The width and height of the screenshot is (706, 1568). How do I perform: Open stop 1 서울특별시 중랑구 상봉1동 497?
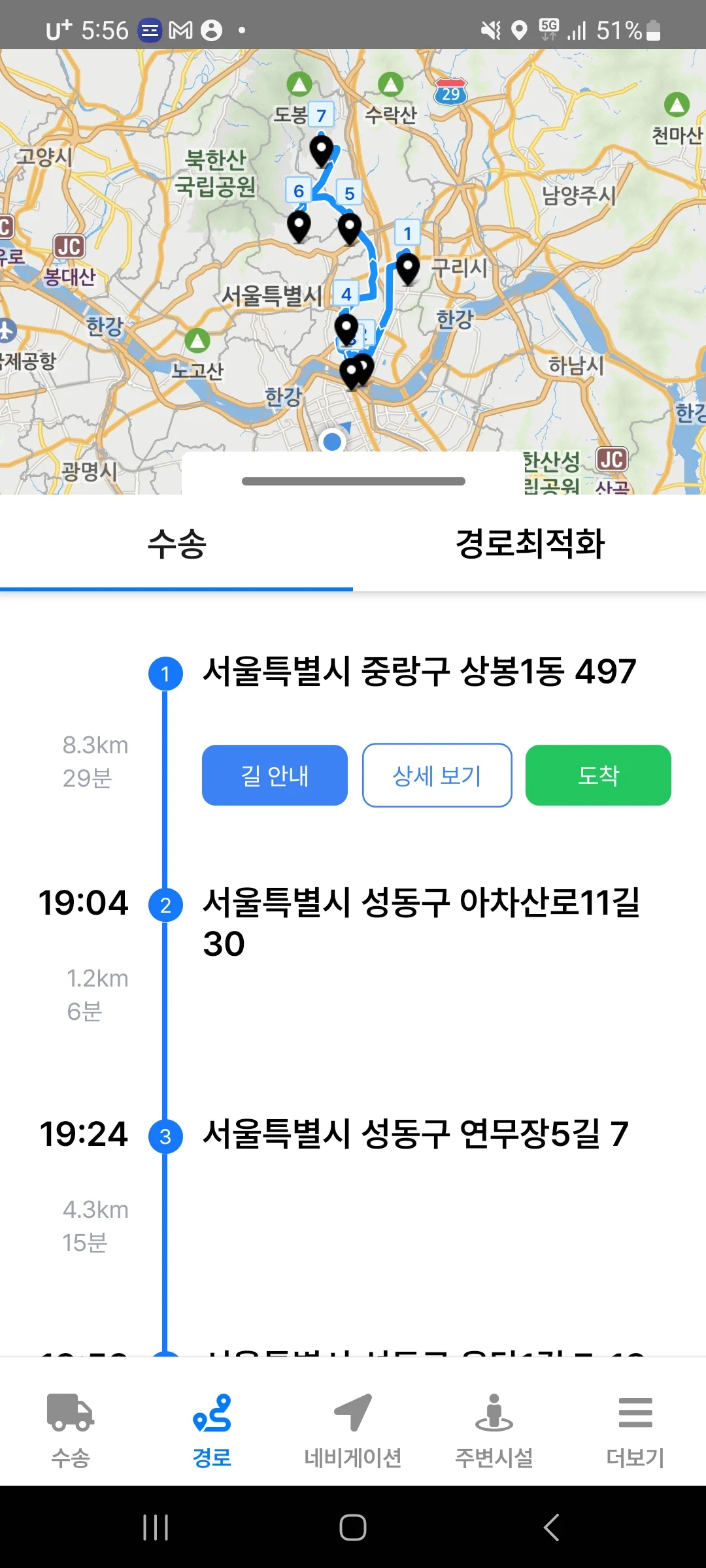click(418, 672)
